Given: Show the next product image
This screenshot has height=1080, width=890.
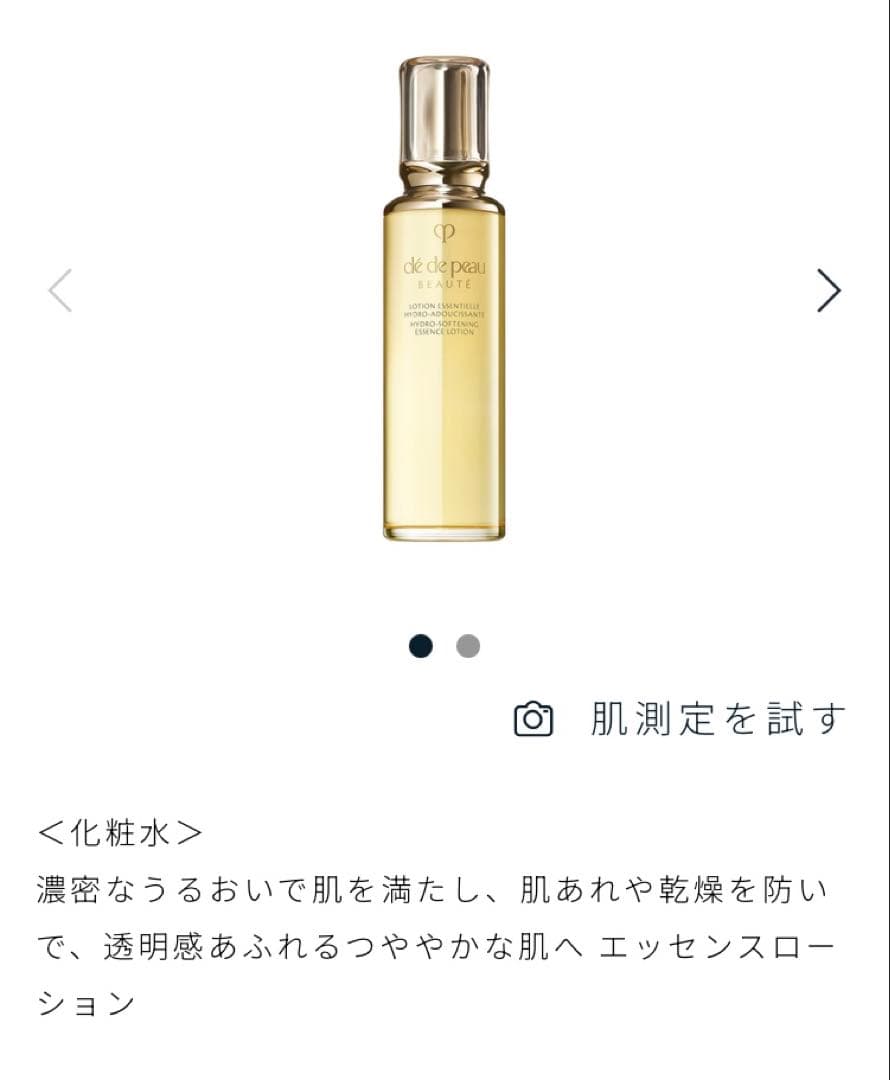Looking at the screenshot, I should click(x=828, y=291).
